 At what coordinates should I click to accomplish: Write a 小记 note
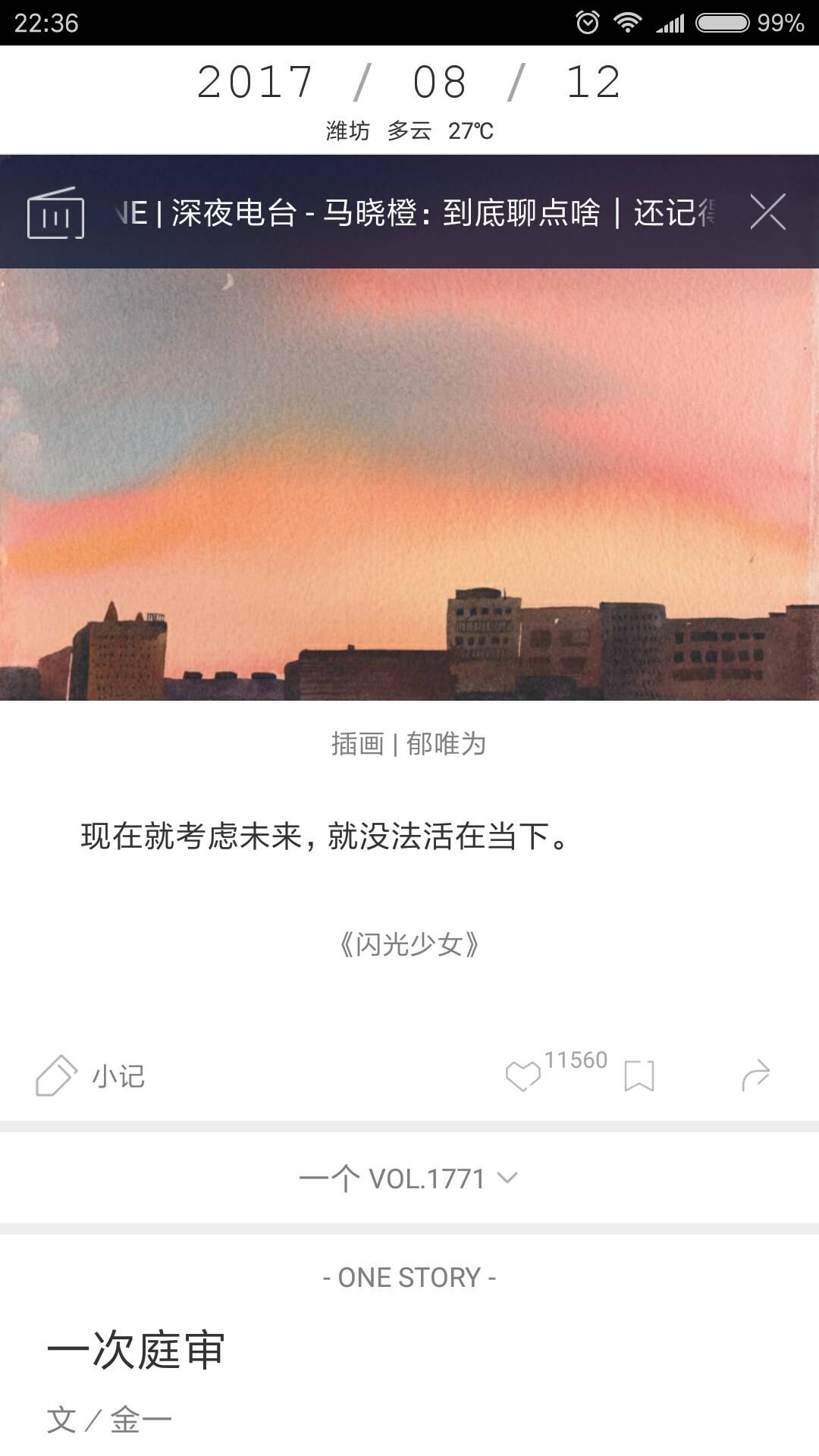(91, 1075)
